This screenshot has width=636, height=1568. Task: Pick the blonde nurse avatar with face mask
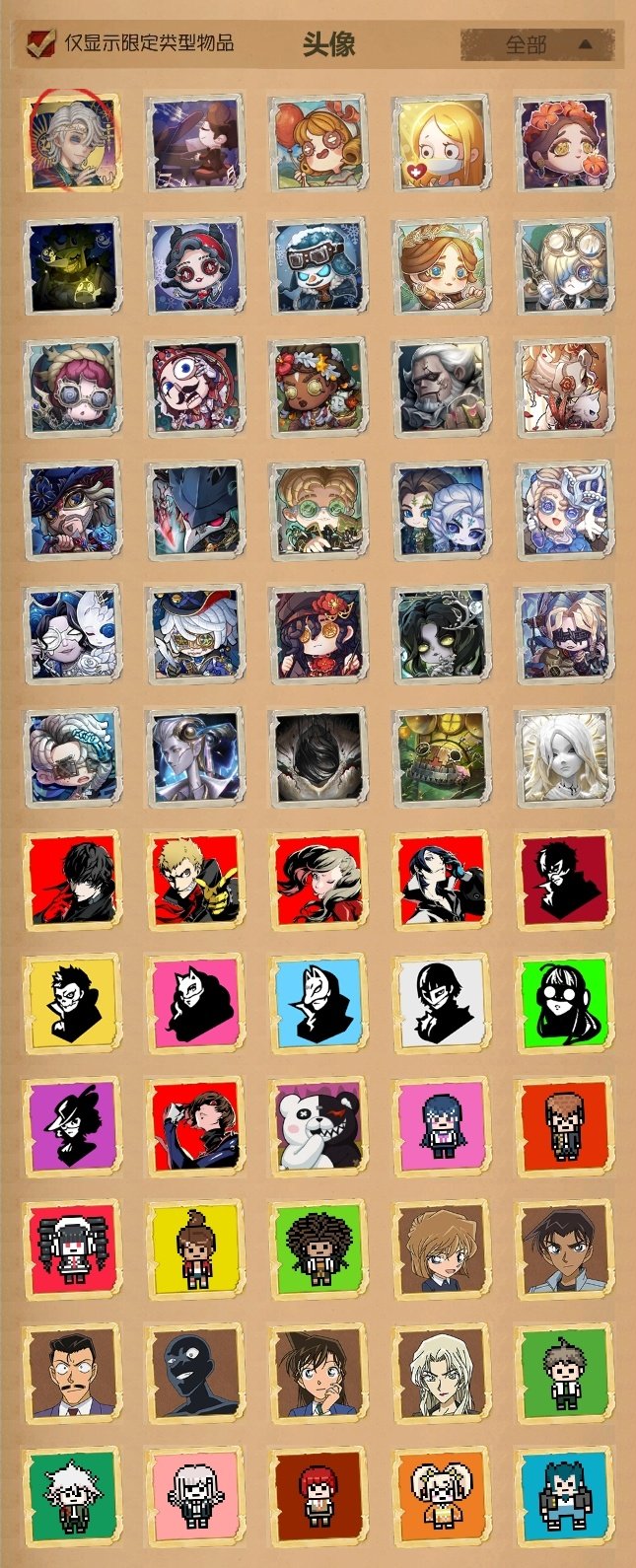point(441,143)
